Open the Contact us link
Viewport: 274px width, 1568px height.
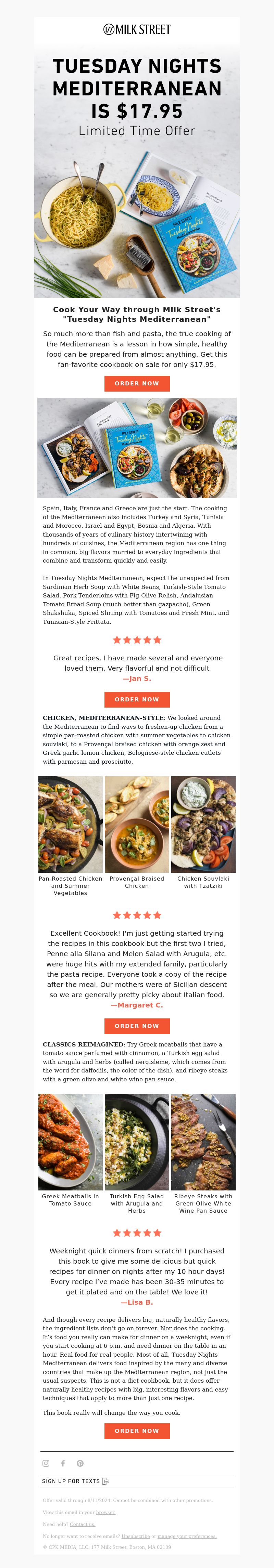(83, 1524)
